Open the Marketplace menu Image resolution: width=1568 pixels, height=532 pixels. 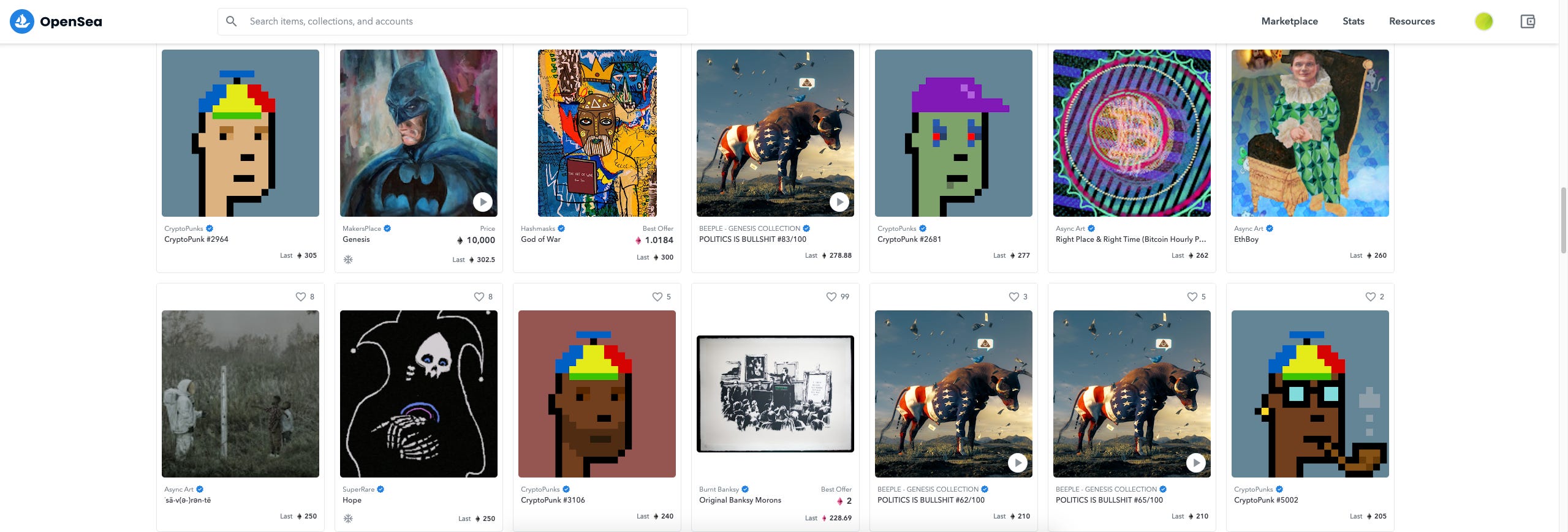(x=1289, y=21)
